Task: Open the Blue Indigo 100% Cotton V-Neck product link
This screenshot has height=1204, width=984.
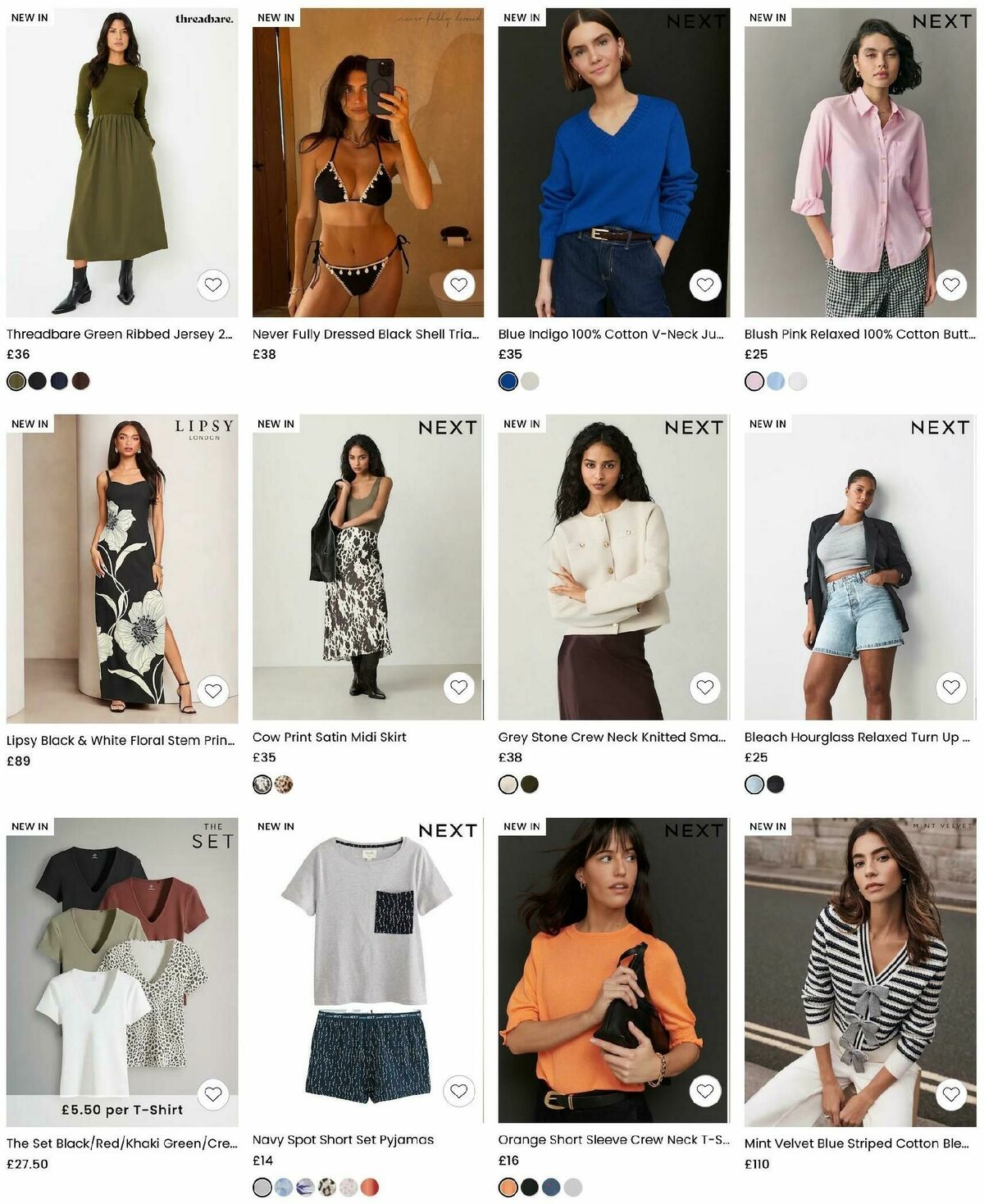Action: click(611, 334)
